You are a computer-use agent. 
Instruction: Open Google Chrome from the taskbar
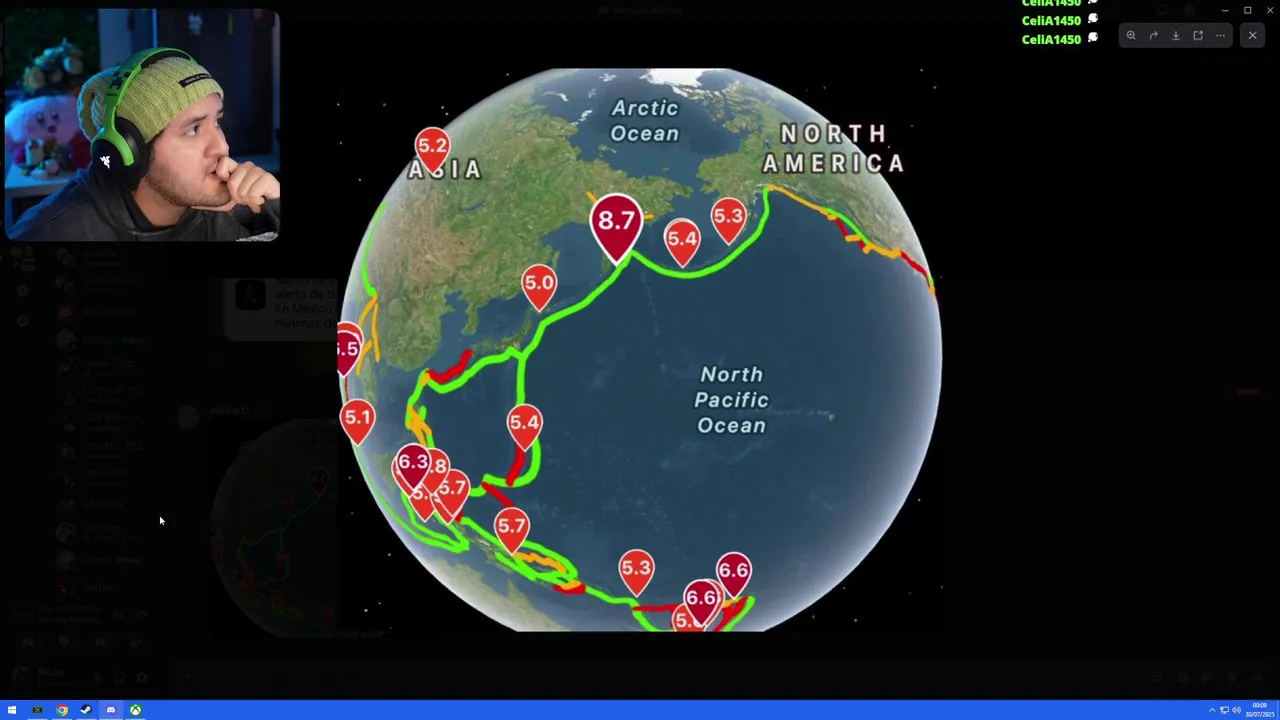[62, 710]
